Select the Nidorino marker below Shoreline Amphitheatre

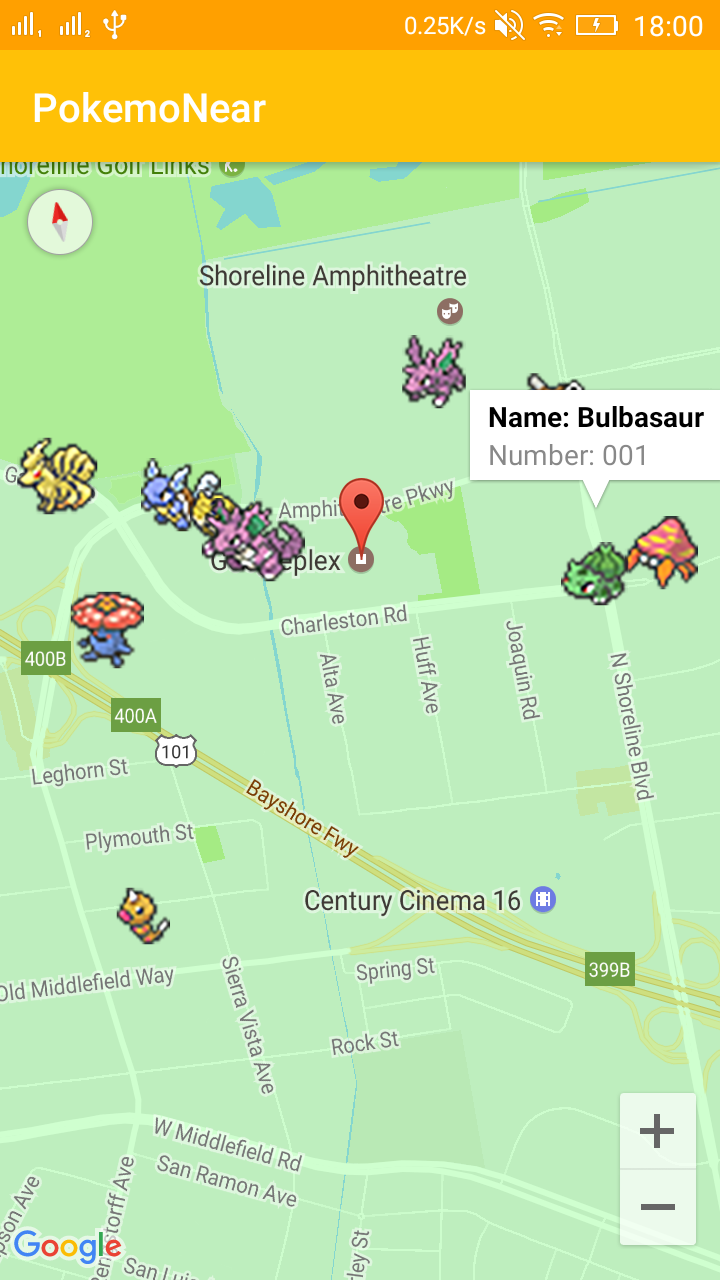[434, 370]
